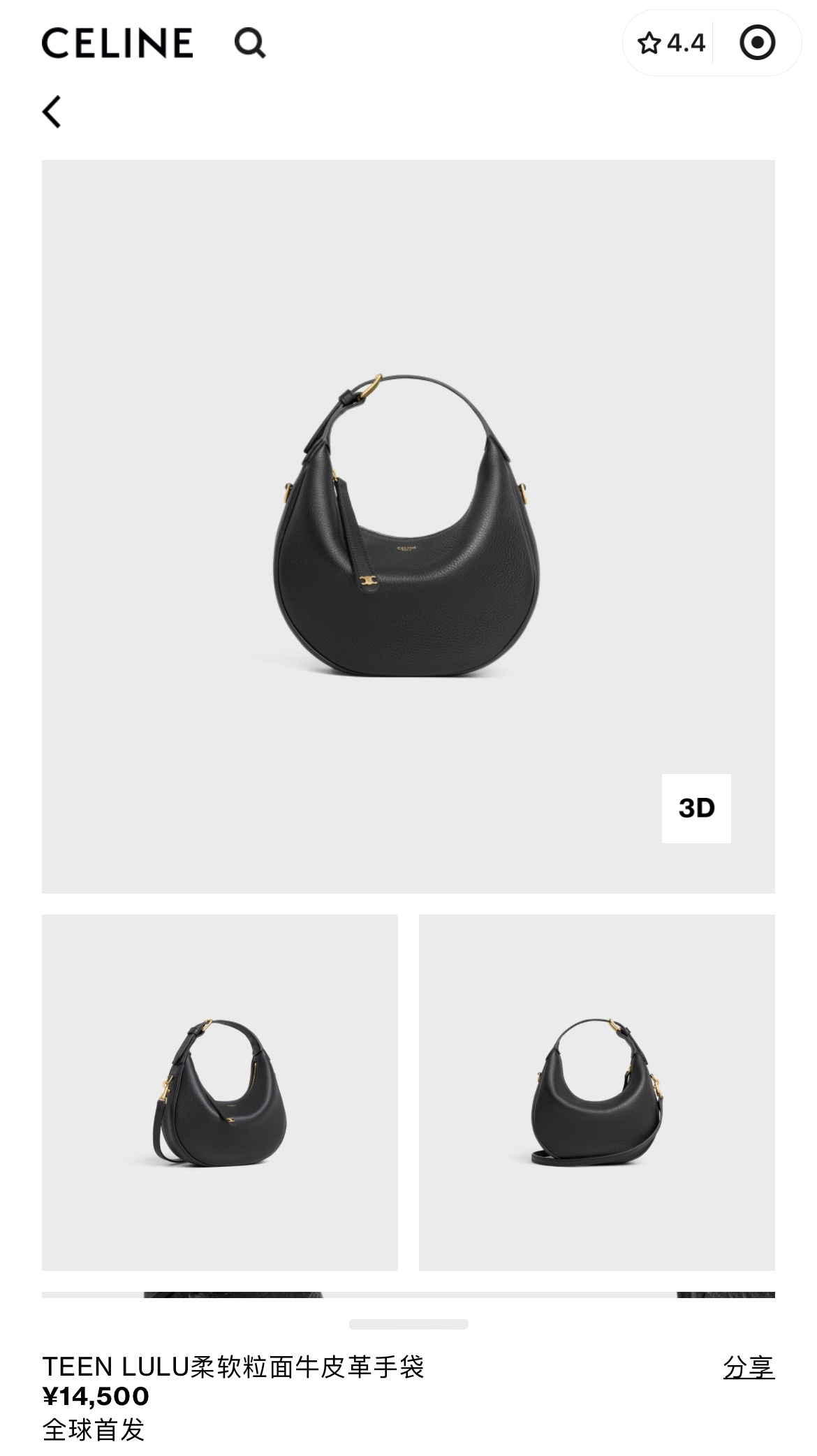Image resolution: width=817 pixels, height=1456 pixels.
Task: Open the main front-view bag image
Action: point(408,525)
